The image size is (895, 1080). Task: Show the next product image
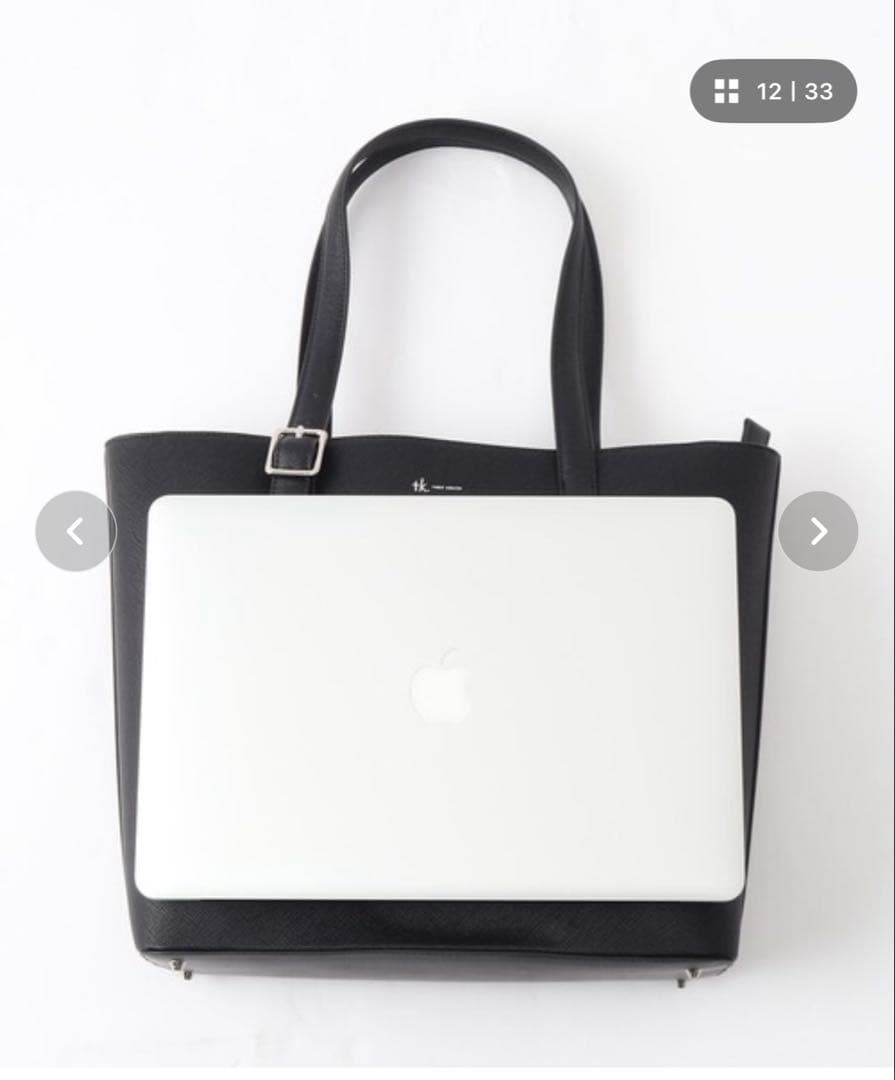pos(818,531)
